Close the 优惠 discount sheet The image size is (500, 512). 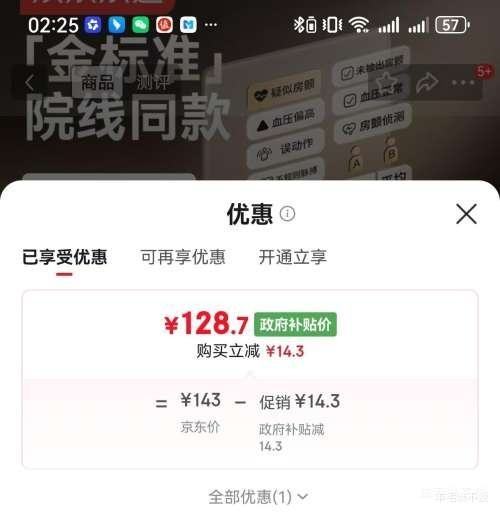pyautogui.click(x=466, y=214)
